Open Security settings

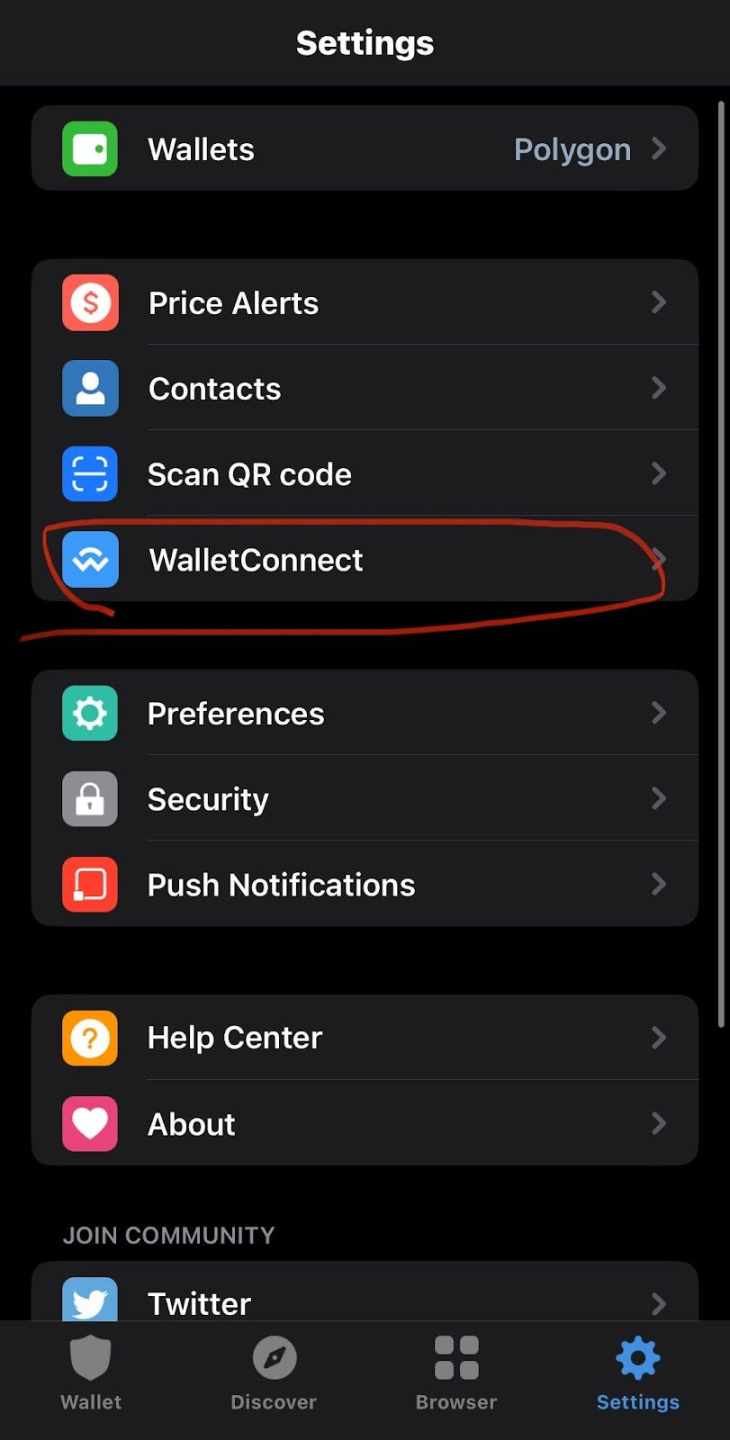(365, 798)
